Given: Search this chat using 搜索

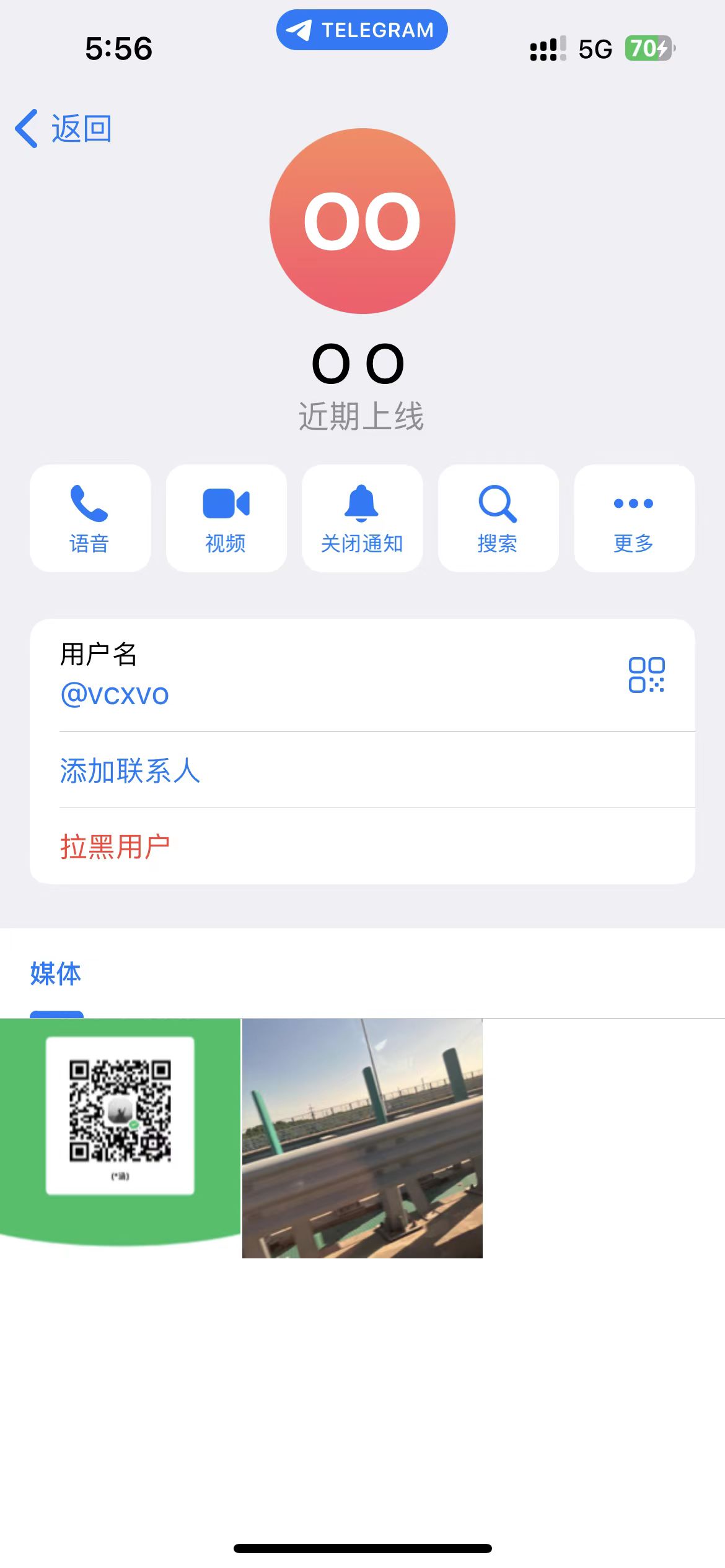Looking at the screenshot, I should tap(498, 518).
